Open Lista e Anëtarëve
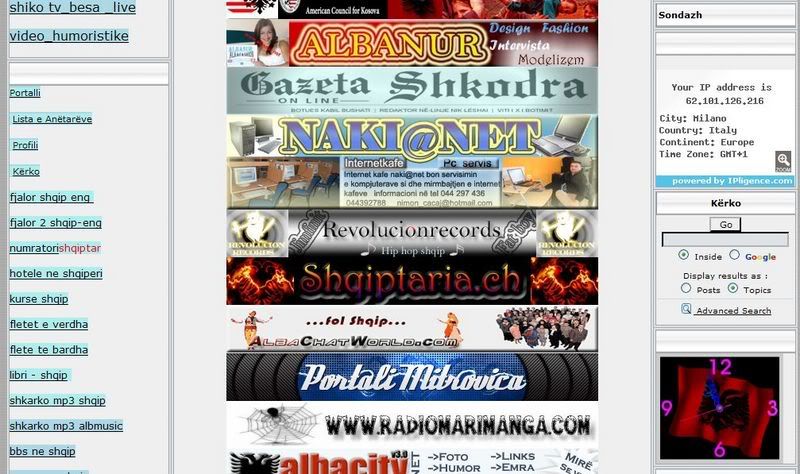Image resolution: width=800 pixels, height=474 pixels. click(52, 119)
